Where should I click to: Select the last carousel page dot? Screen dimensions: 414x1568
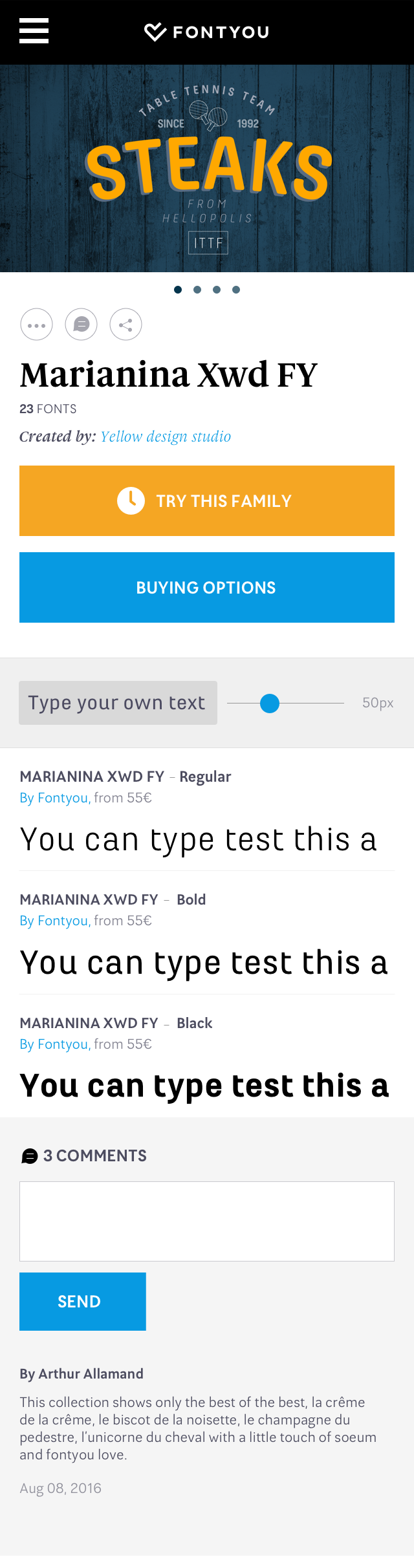[x=236, y=290]
